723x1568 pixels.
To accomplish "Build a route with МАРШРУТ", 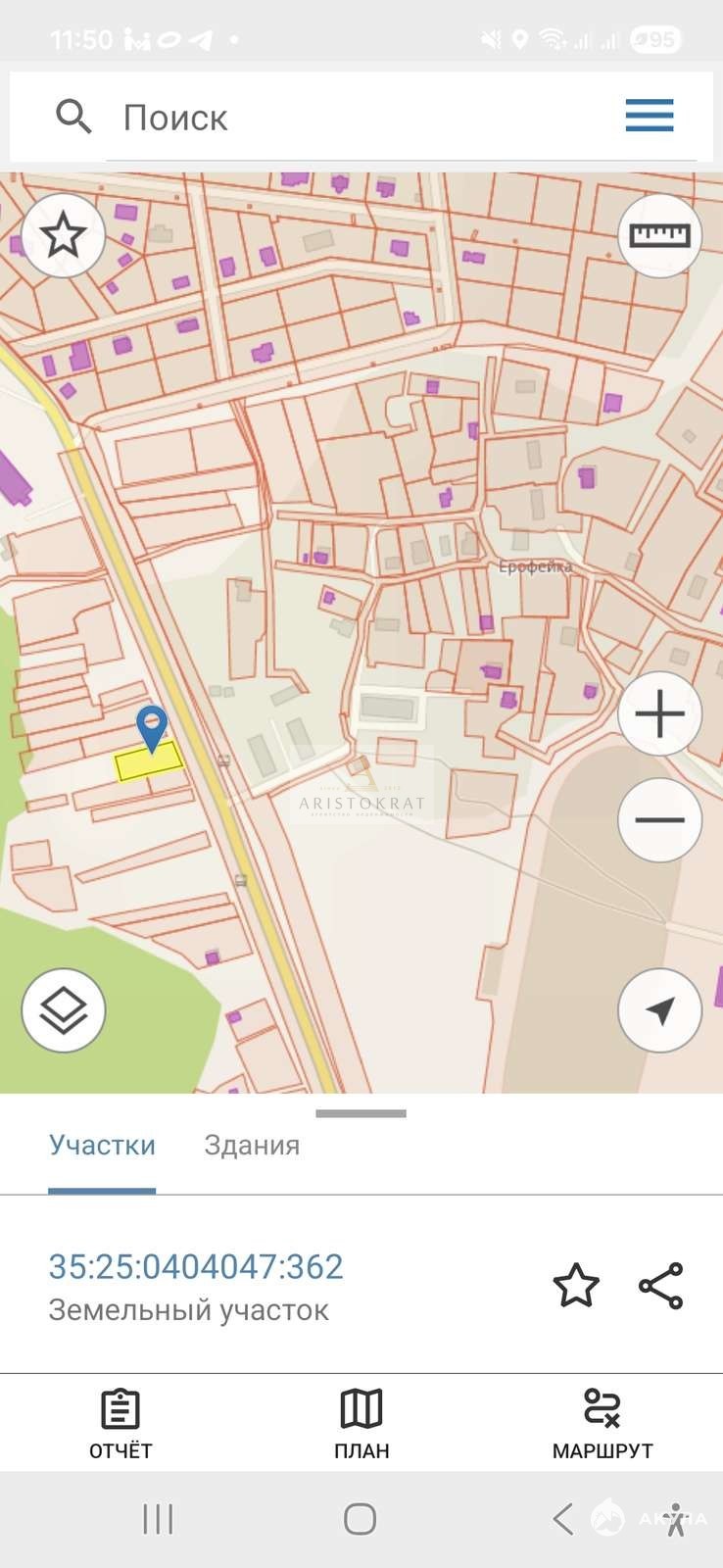I will [602, 1424].
